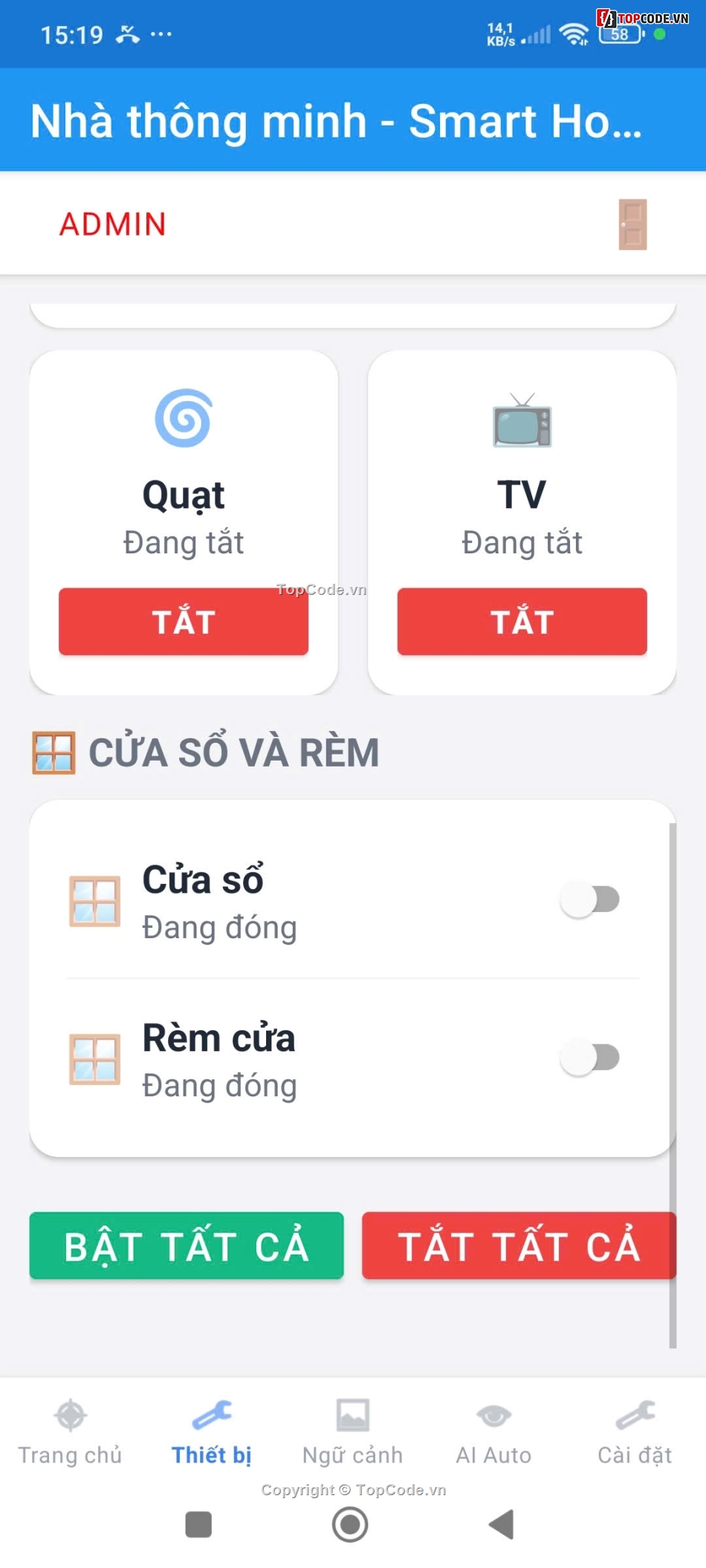Open the Ngữ cảnh image icon
This screenshot has width=706, height=1568.
[352, 1416]
